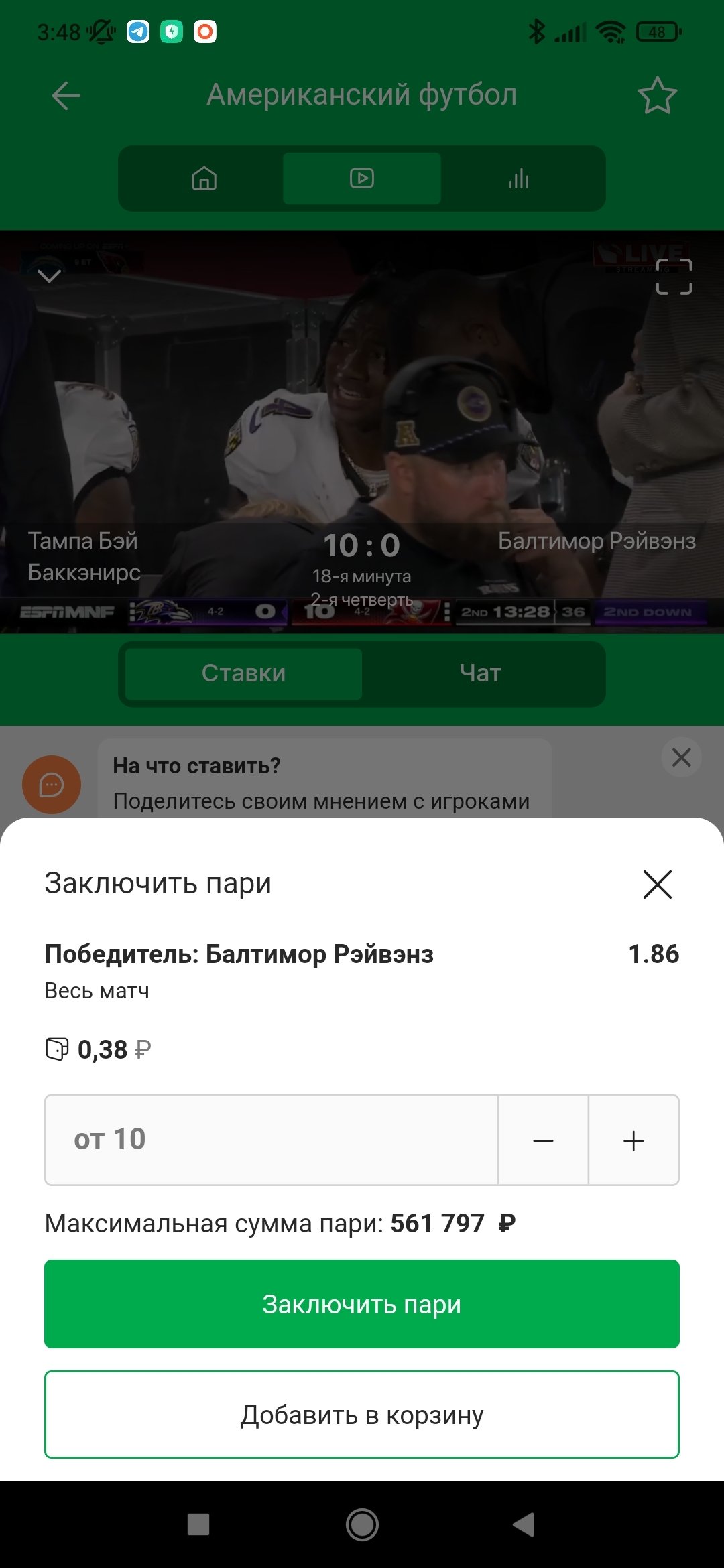Increase the bet amount with plus

[x=633, y=1140]
